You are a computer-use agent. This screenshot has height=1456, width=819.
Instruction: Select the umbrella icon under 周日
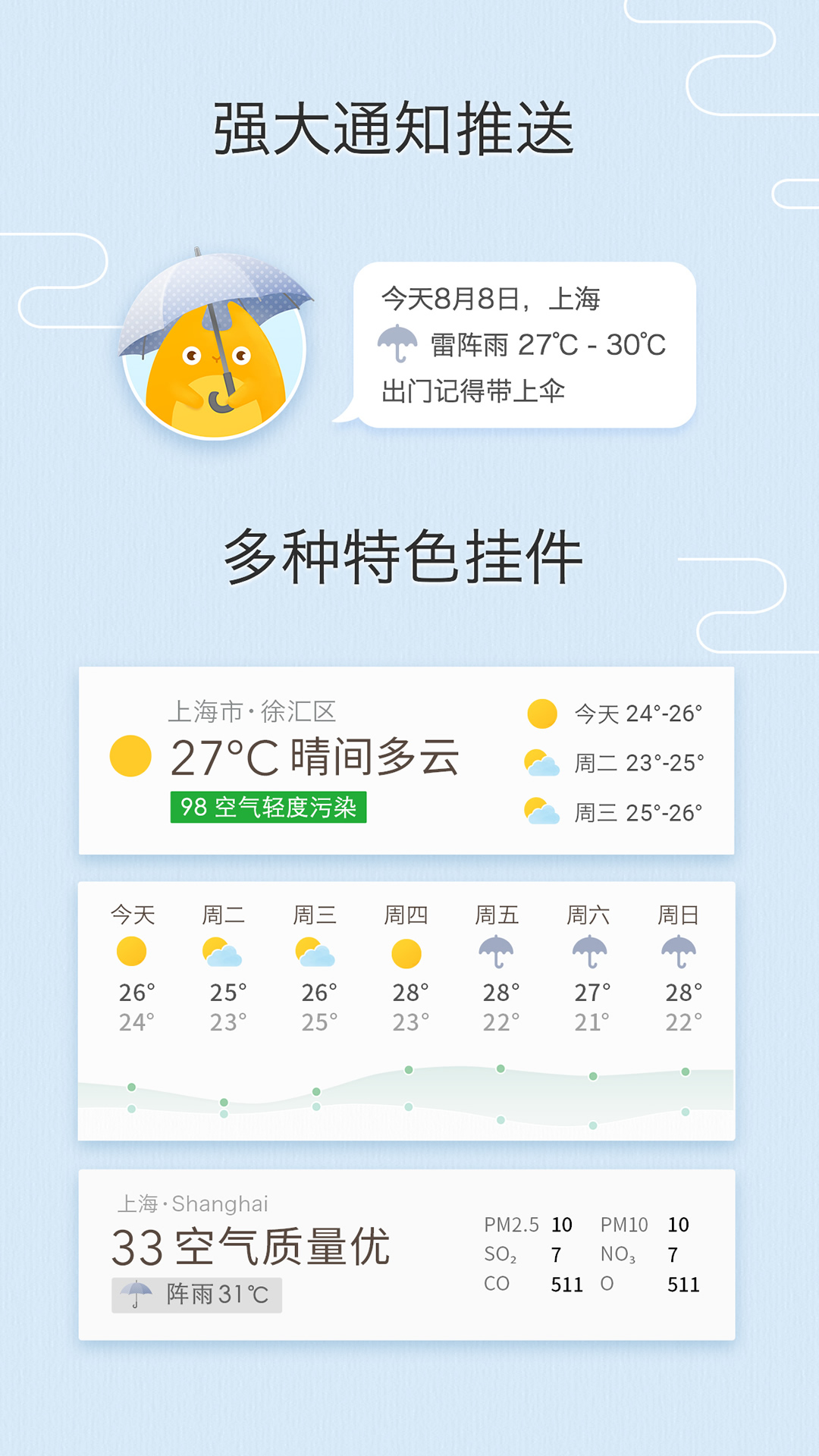[x=680, y=952]
